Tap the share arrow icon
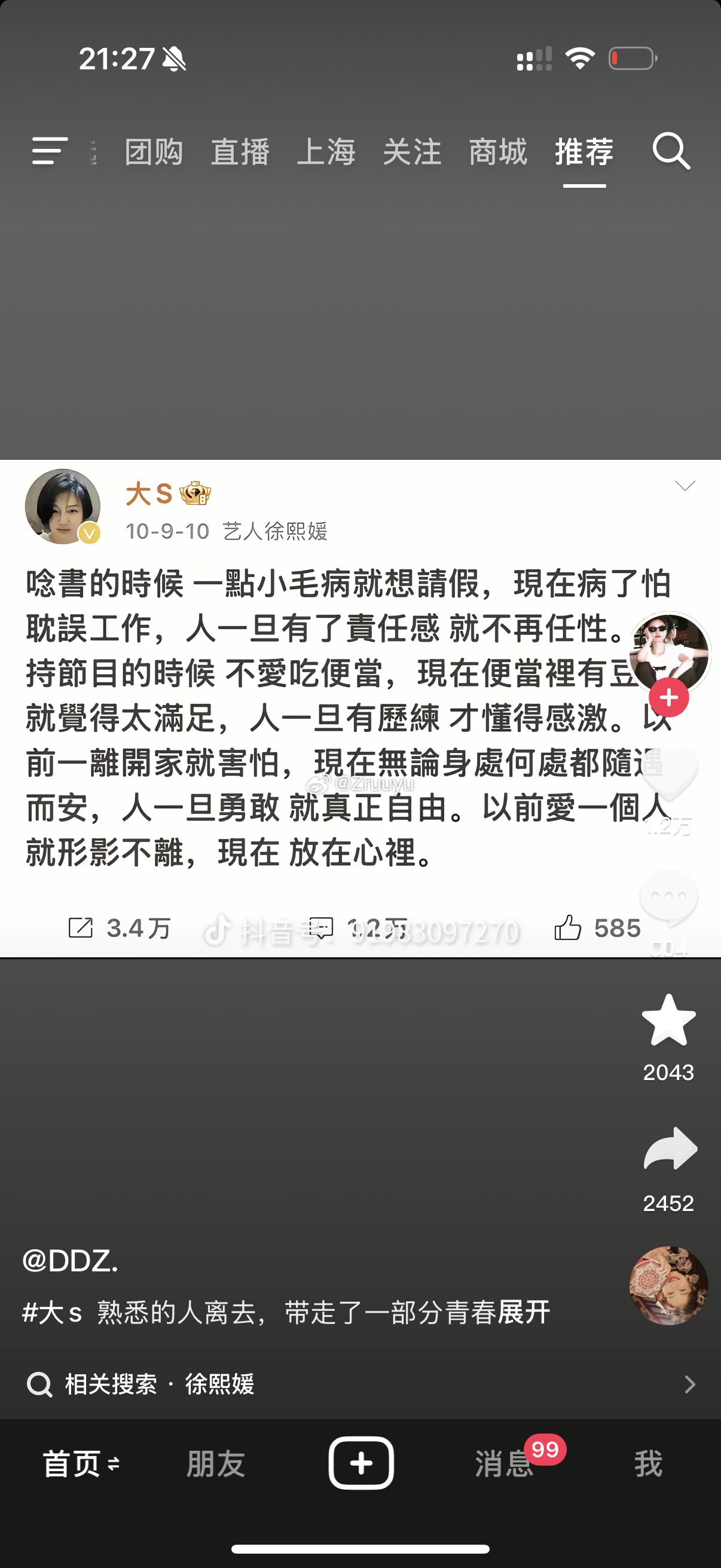 click(x=669, y=1151)
